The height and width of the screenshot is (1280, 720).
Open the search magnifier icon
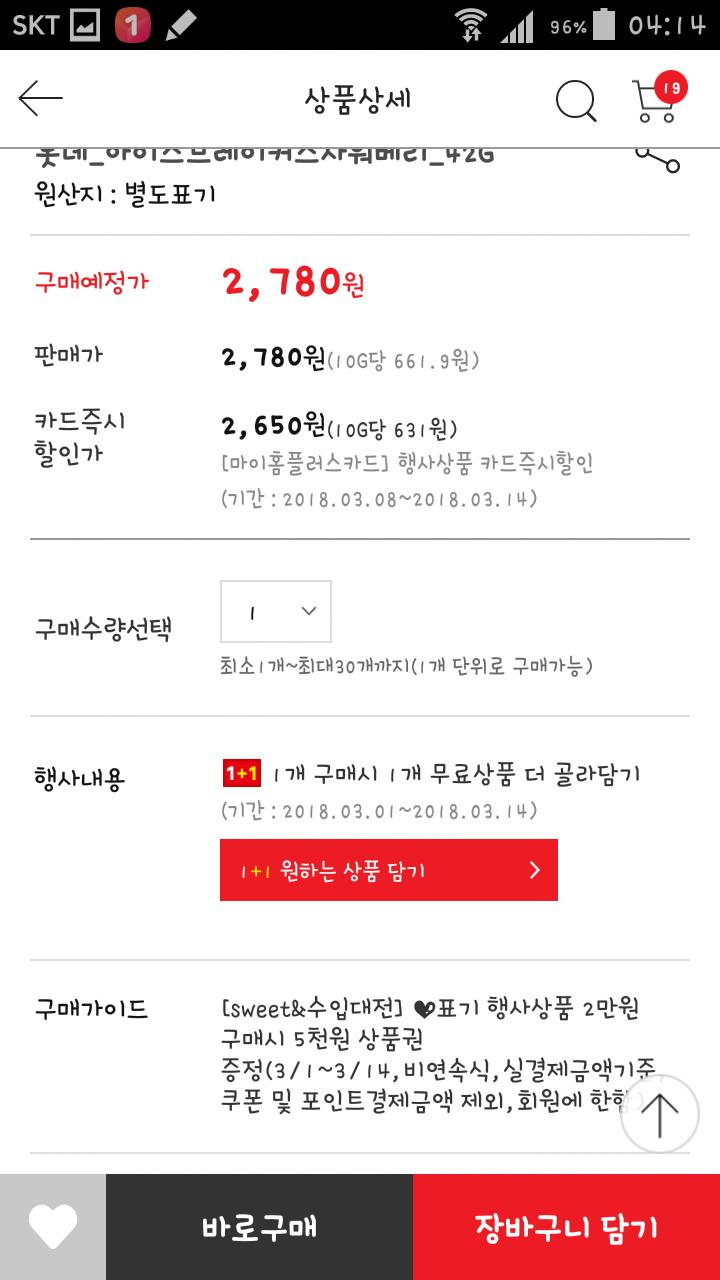point(575,100)
